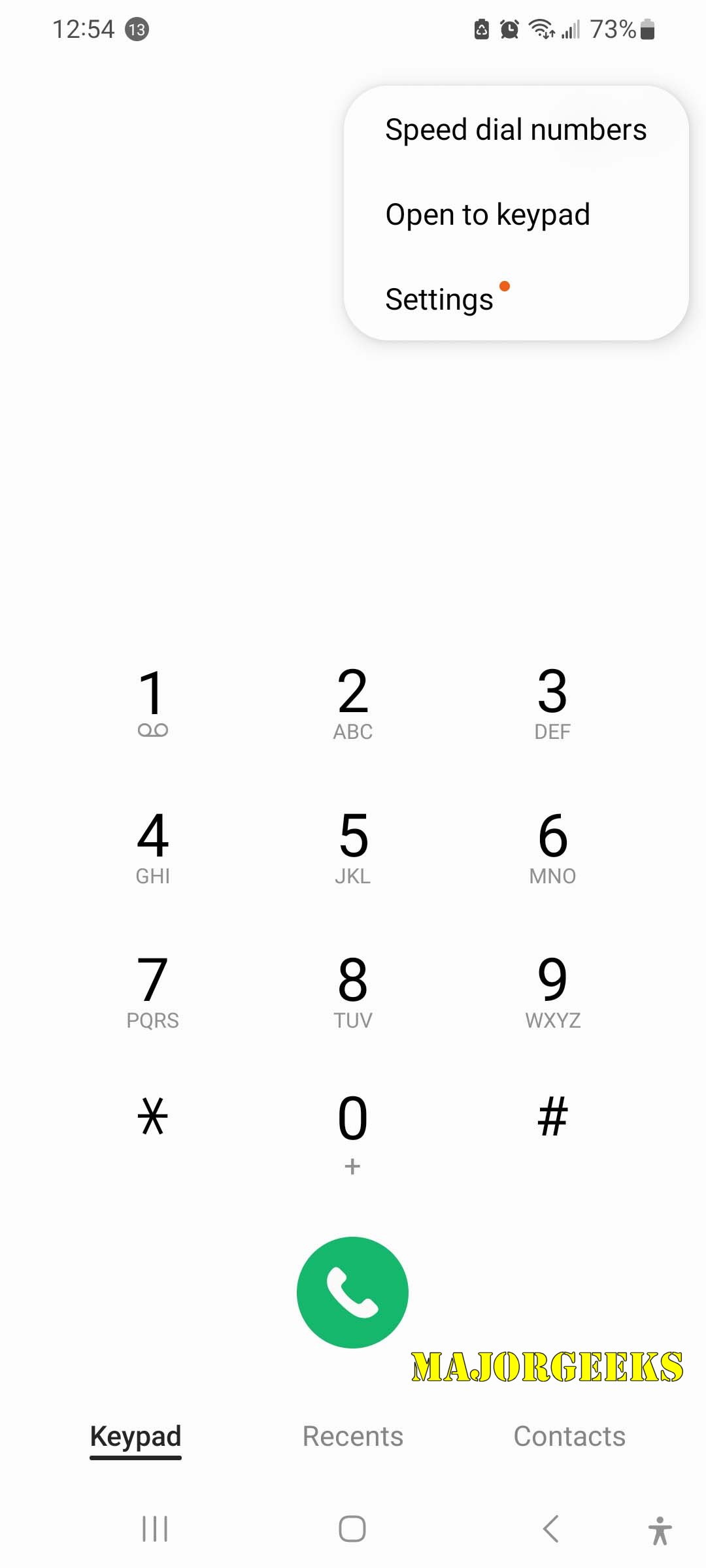Dial the number 5 key
This screenshot has width=706, height=1568.
coord(352,846)
